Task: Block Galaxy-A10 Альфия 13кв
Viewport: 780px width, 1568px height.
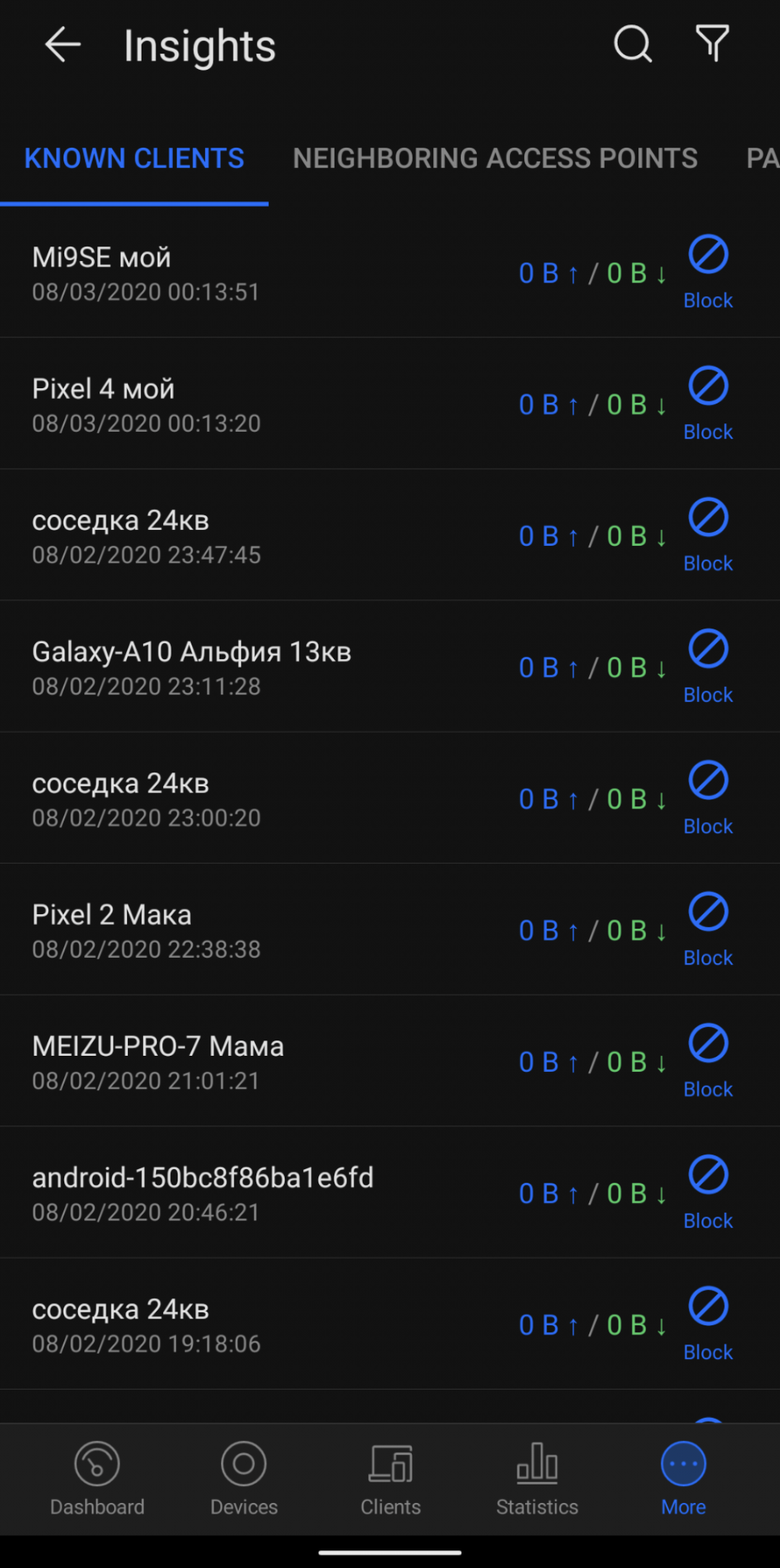Action: (x=708, y=667)
